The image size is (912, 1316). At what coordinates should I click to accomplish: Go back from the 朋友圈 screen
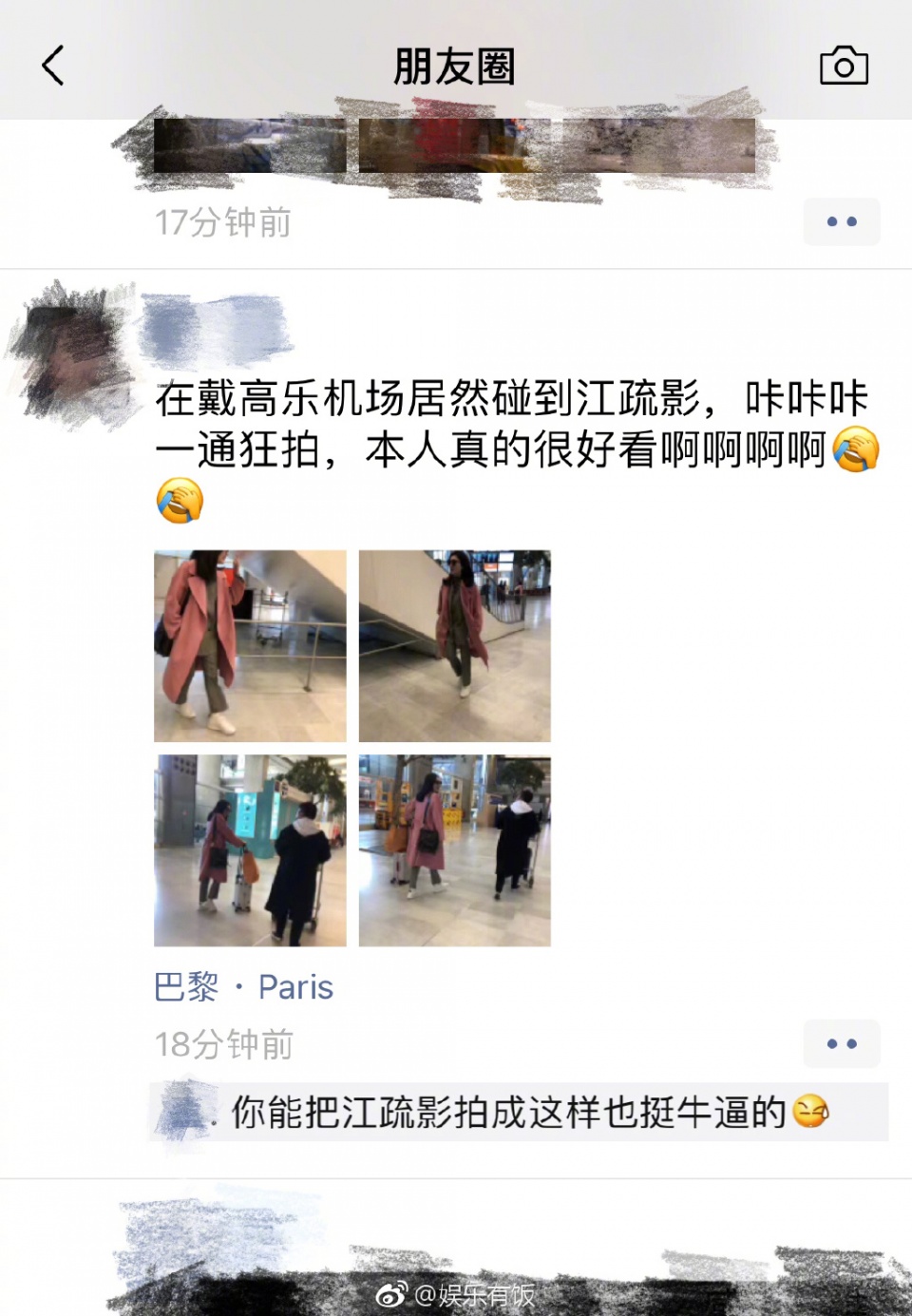pos(53,66)
